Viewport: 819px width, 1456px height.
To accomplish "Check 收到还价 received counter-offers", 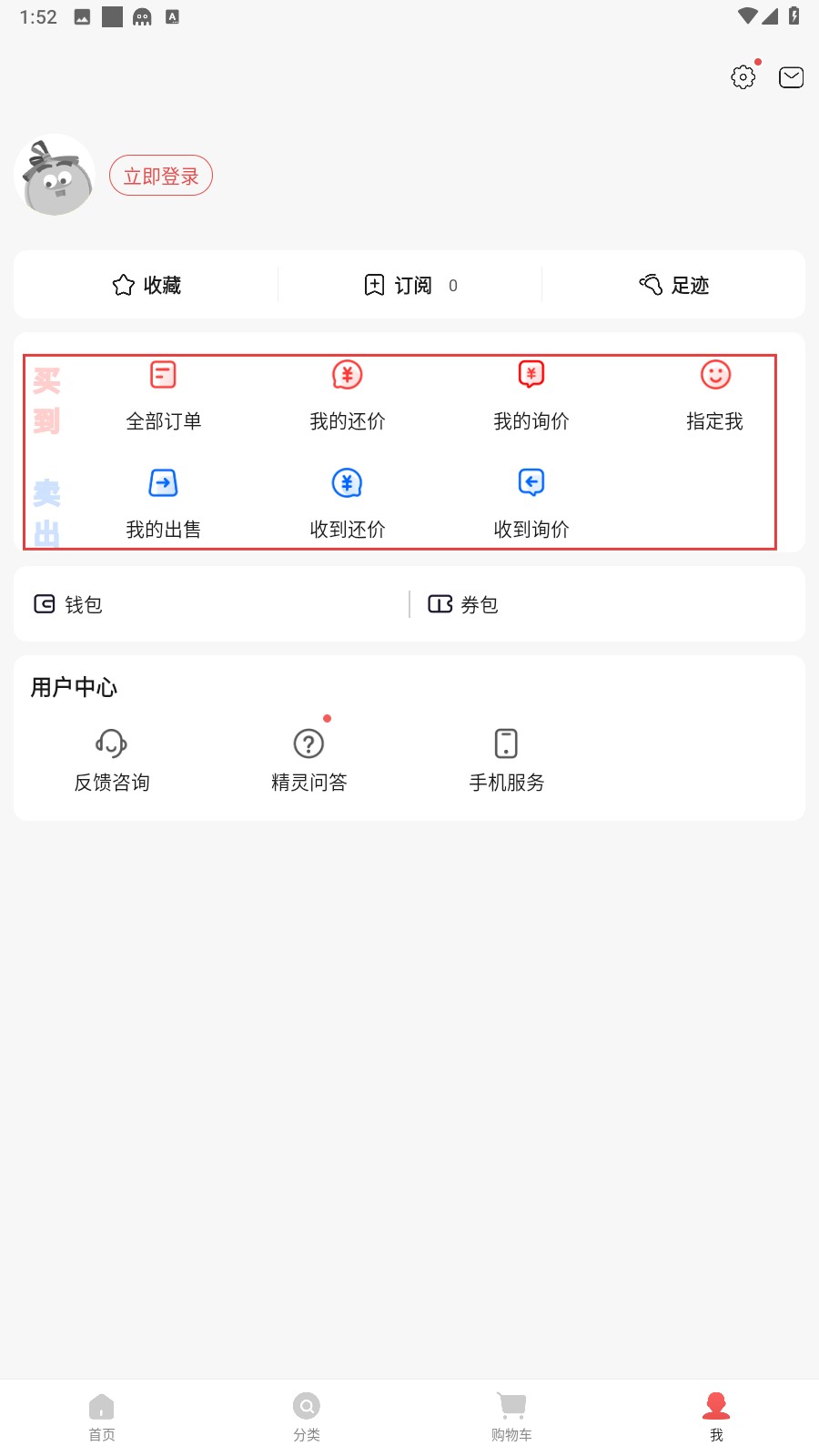I will [x=348, y=502].
